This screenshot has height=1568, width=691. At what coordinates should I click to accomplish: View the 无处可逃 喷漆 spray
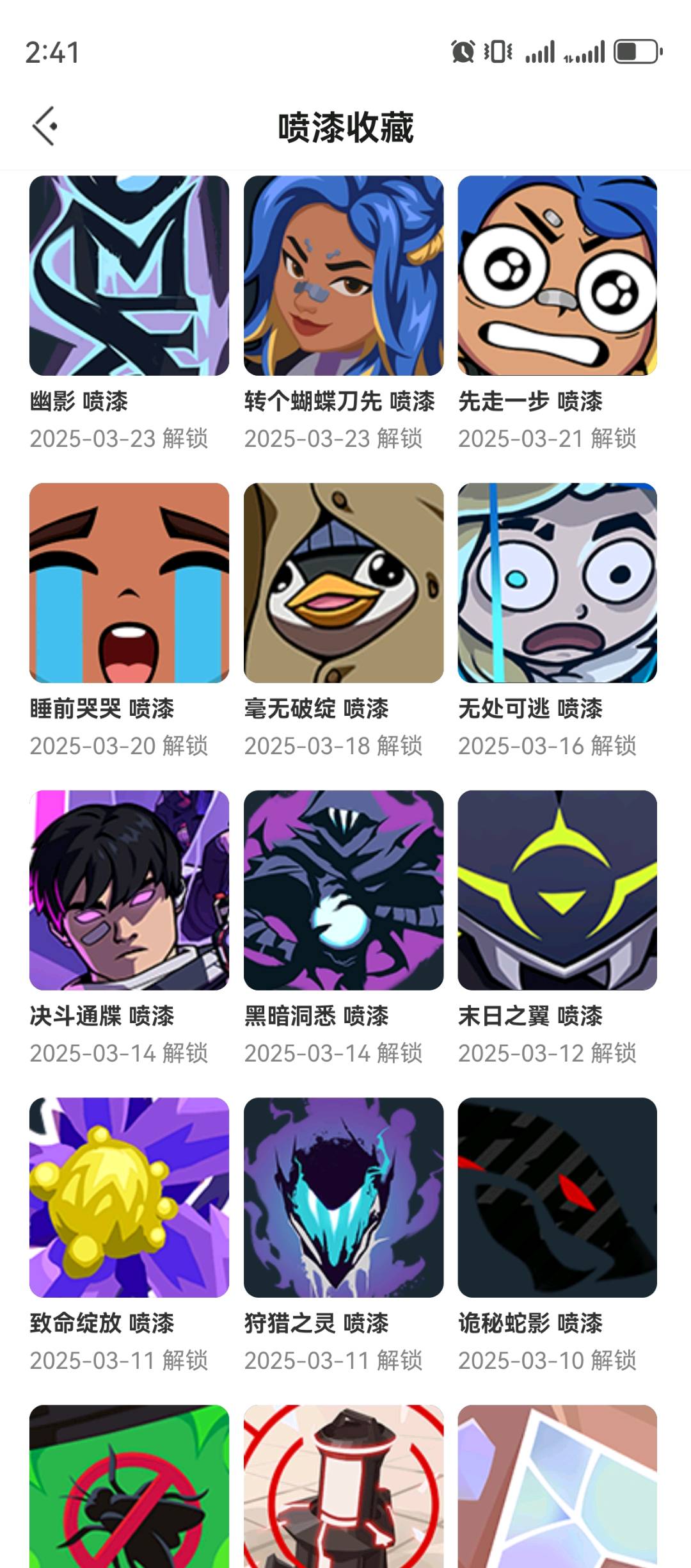[557, 583]
